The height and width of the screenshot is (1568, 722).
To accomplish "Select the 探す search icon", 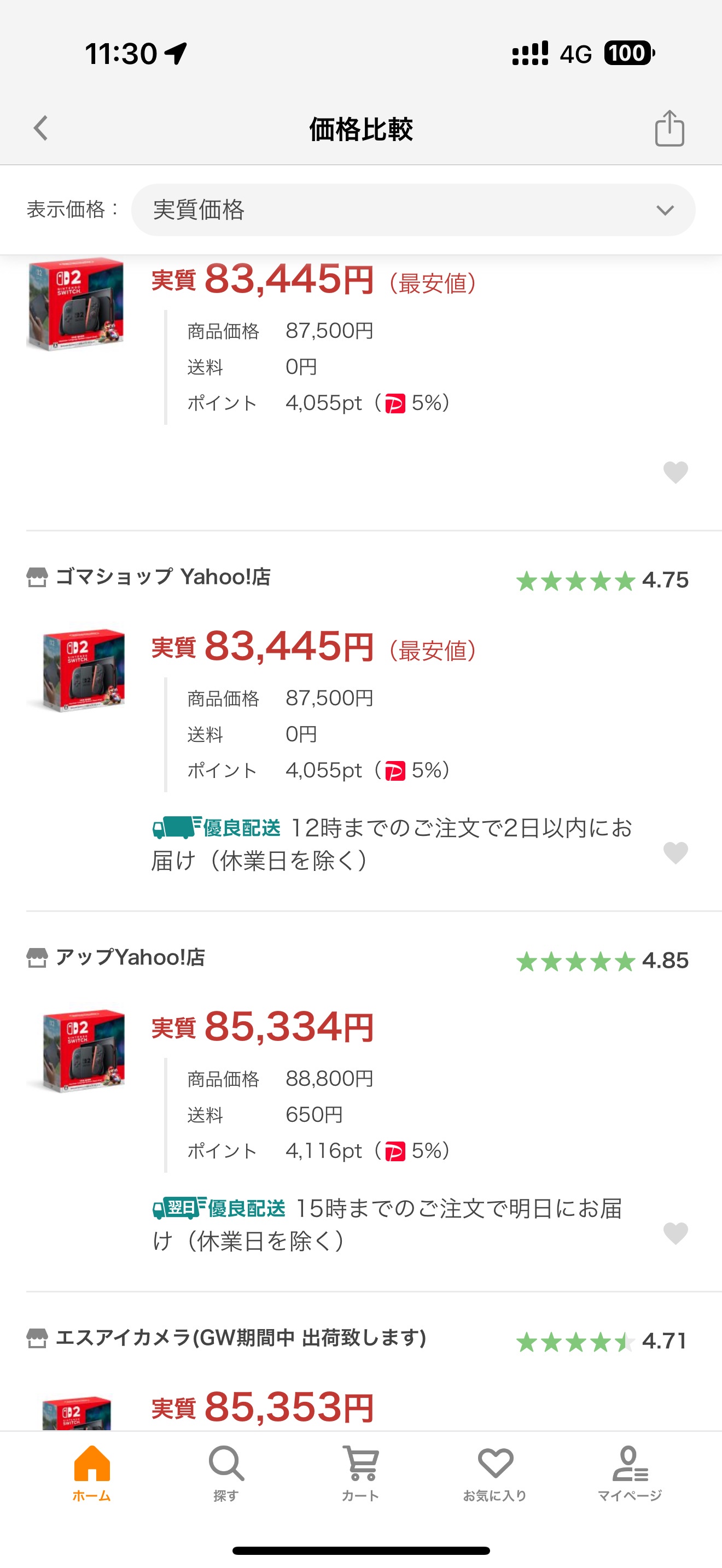I will (x=225, y=1476).
